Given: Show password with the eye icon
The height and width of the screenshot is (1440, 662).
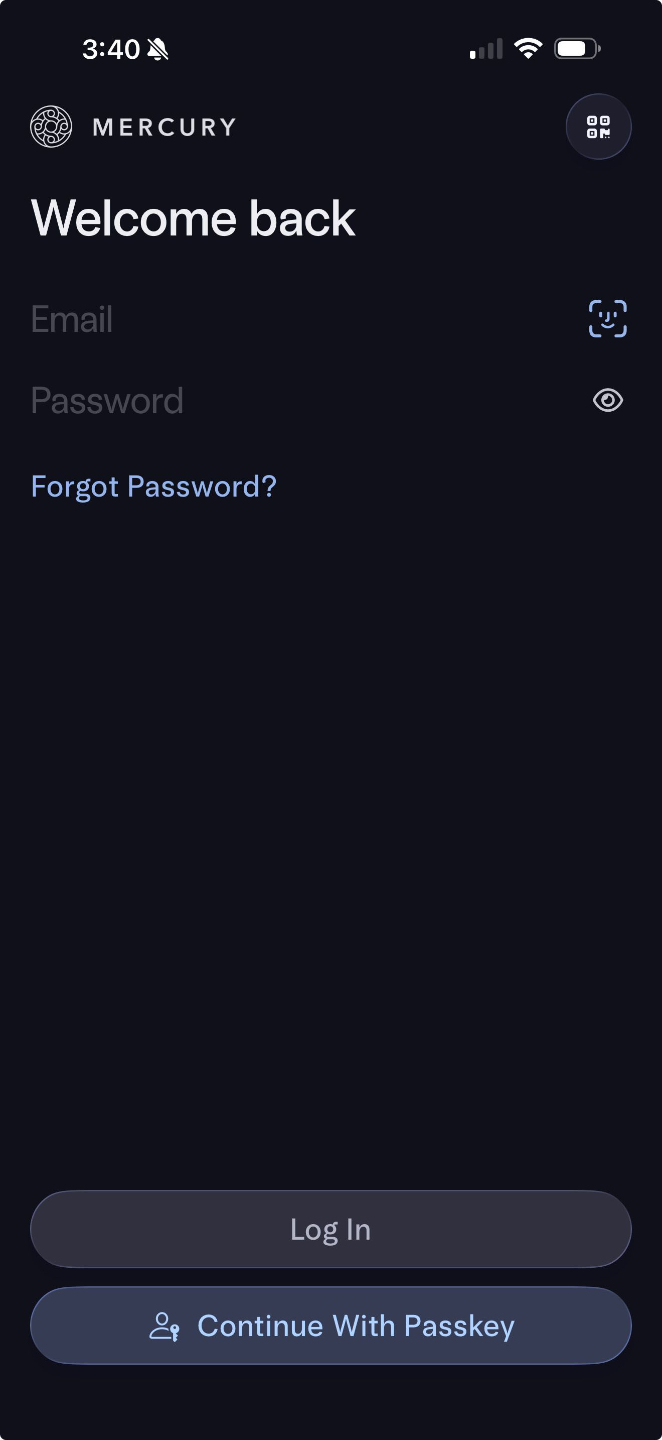Looking at the screenshot, I should (607, 401).
